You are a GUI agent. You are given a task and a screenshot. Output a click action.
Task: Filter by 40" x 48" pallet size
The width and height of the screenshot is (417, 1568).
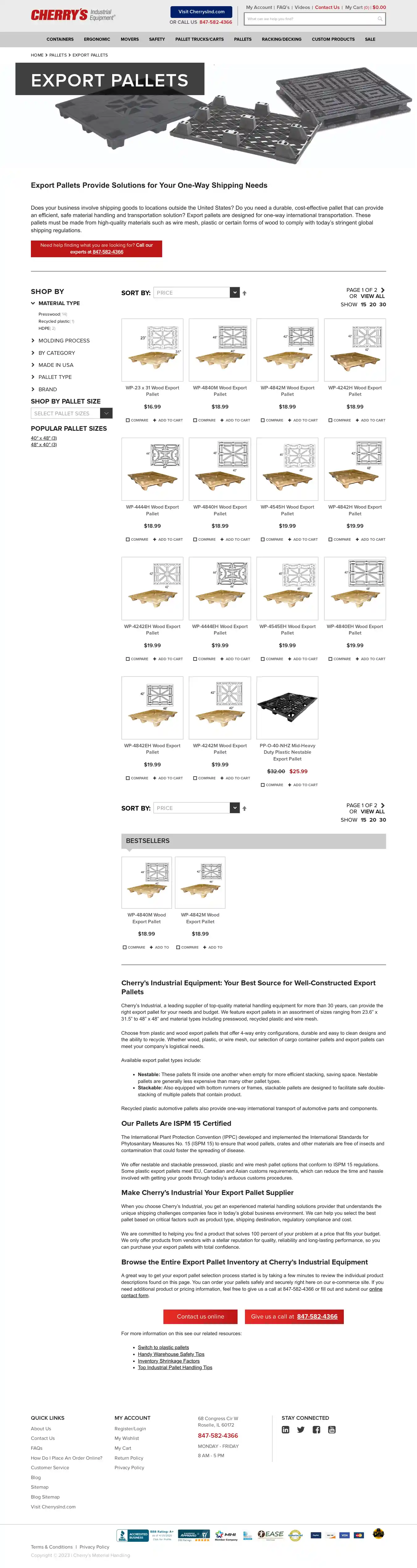[x=44, y=438]
